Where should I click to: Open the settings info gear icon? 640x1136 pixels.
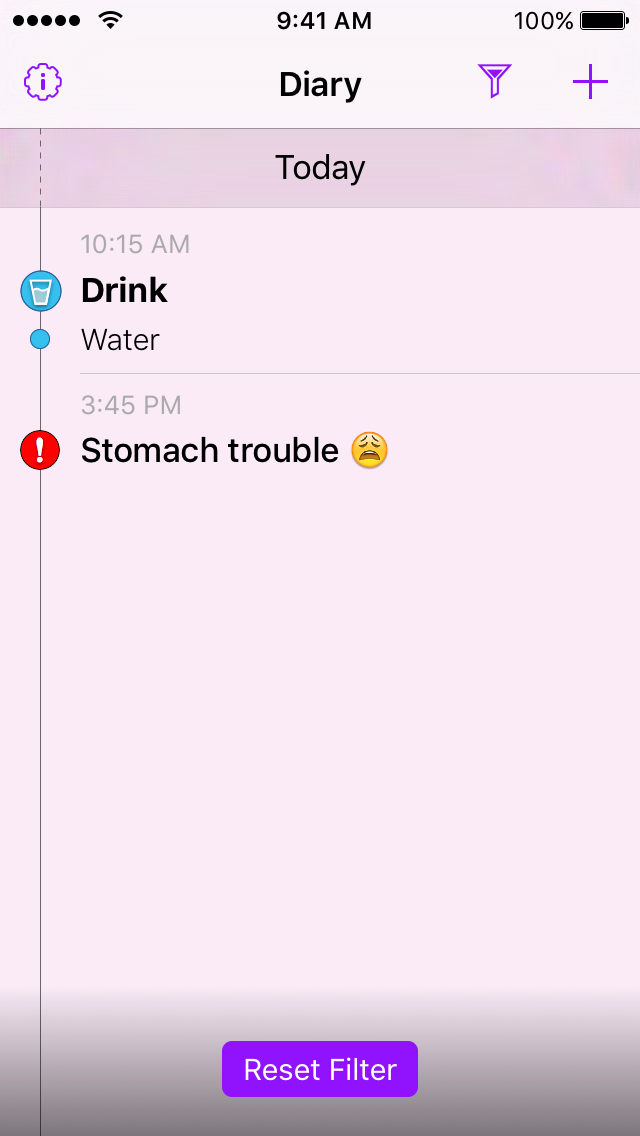[43, 82]
